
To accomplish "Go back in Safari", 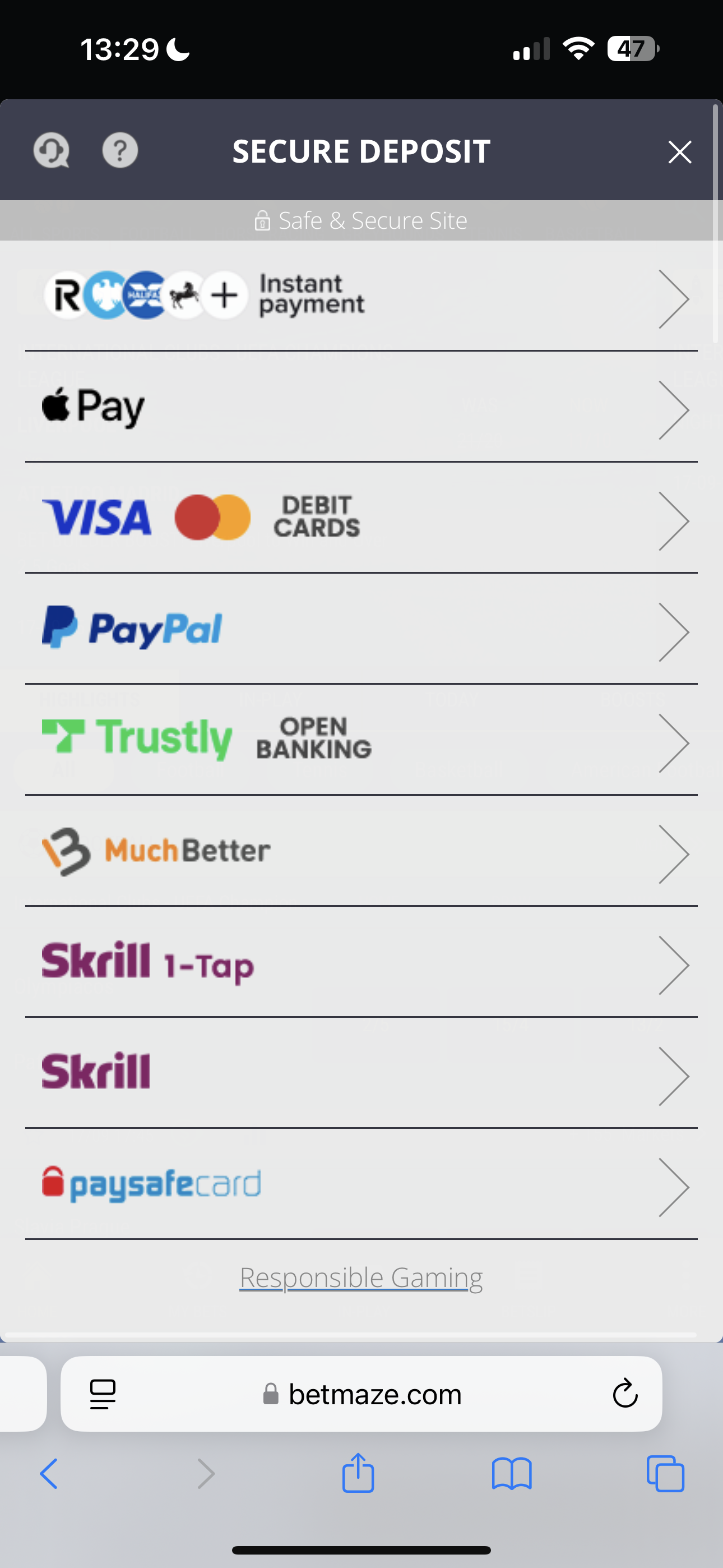I will click(49, 1474).
